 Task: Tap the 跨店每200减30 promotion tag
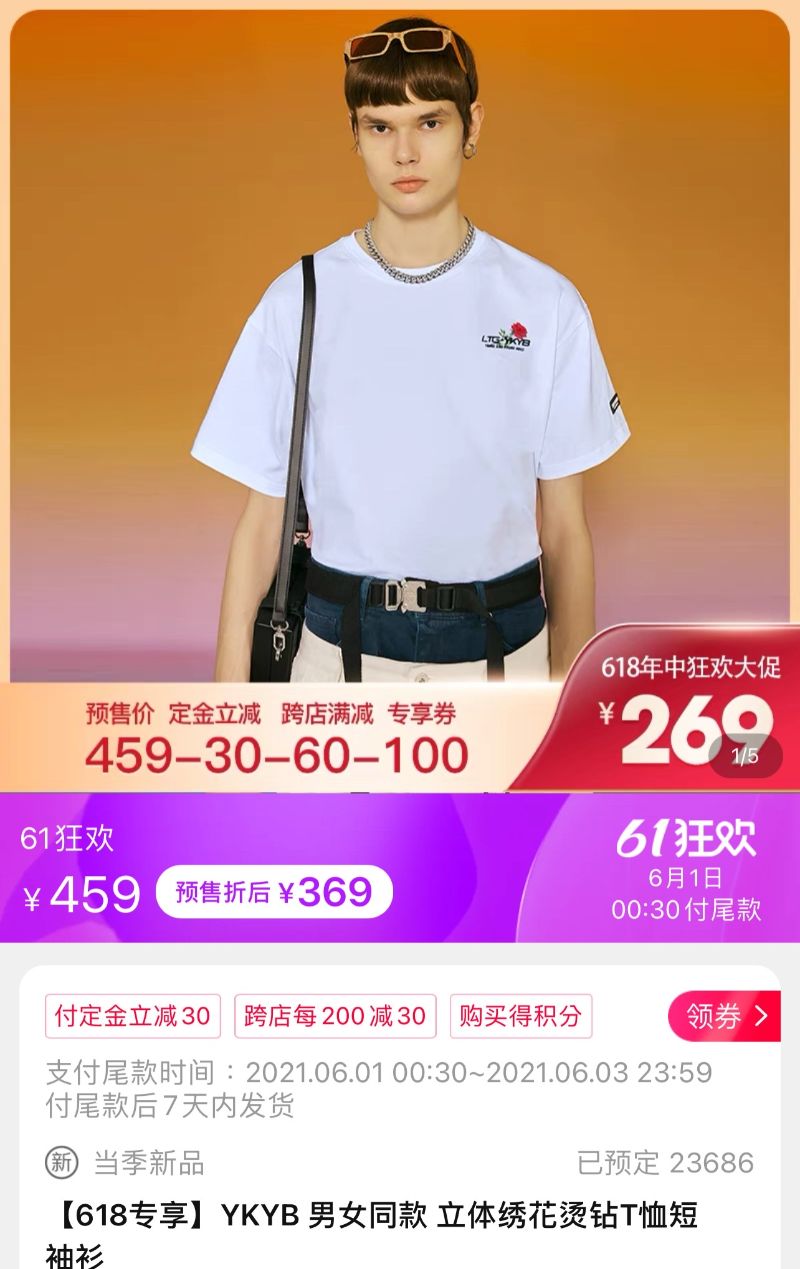[335, 1016]
